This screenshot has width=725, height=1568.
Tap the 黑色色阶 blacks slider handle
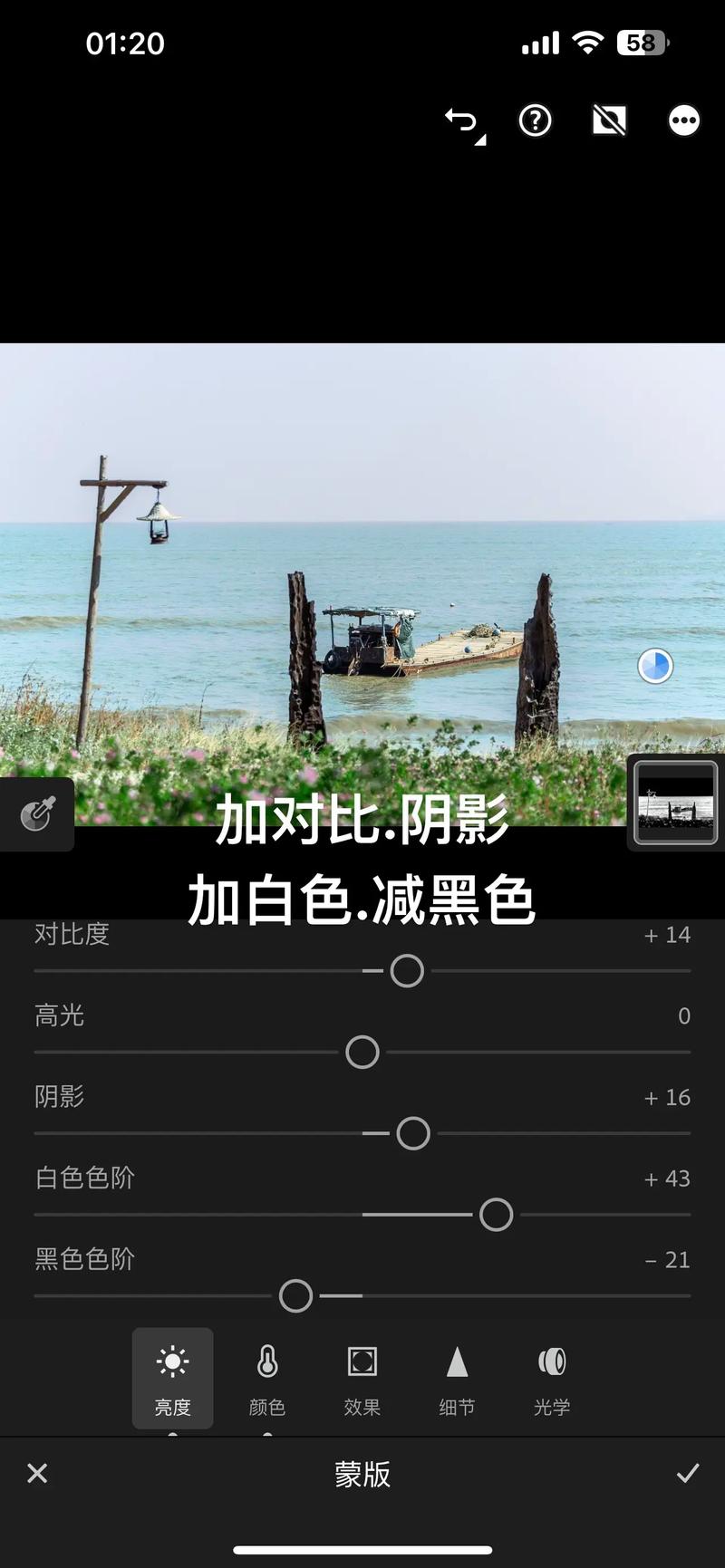[295, 1296]
